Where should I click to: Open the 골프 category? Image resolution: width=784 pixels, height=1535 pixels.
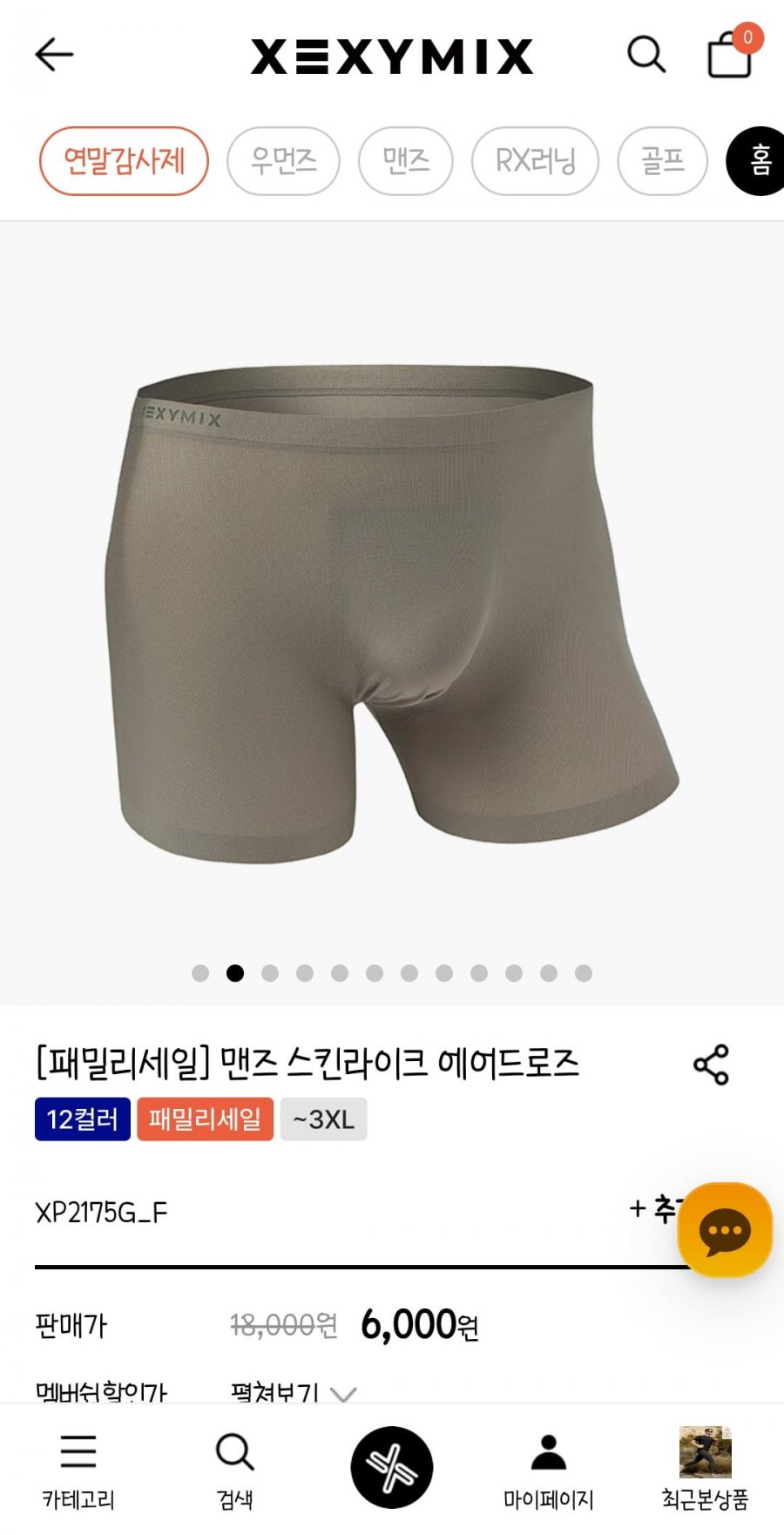[662, 161]
